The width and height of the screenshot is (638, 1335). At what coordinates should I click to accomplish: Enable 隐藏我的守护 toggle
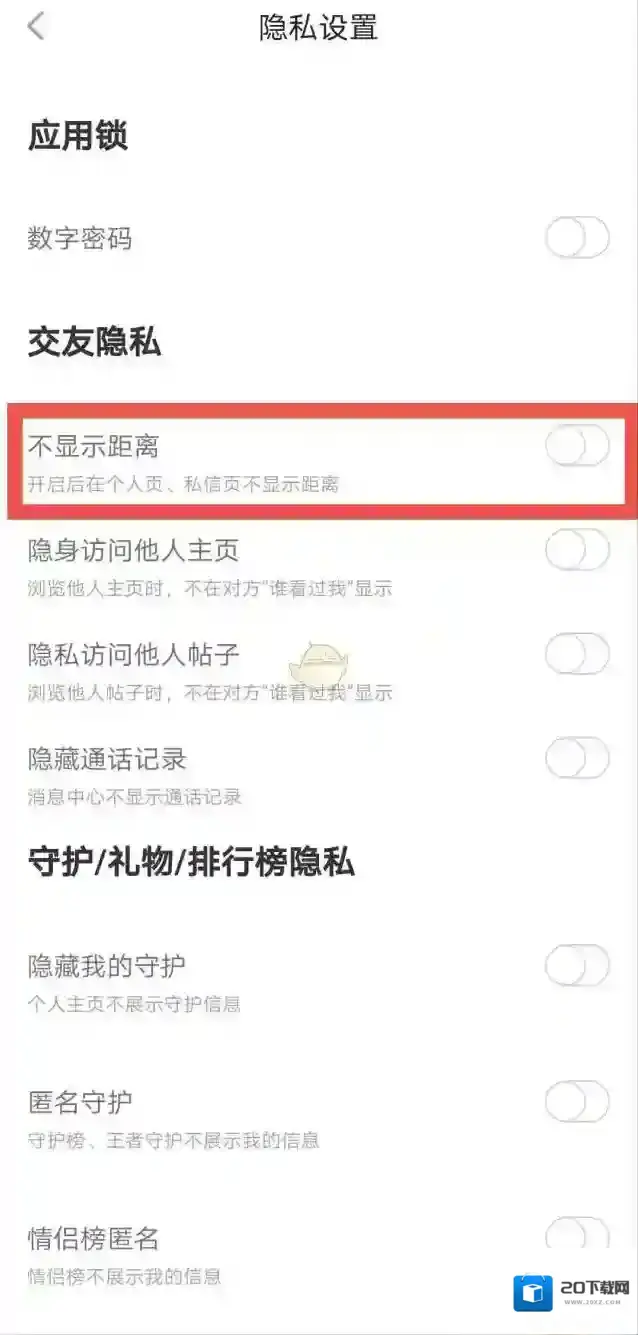(577, 966)
